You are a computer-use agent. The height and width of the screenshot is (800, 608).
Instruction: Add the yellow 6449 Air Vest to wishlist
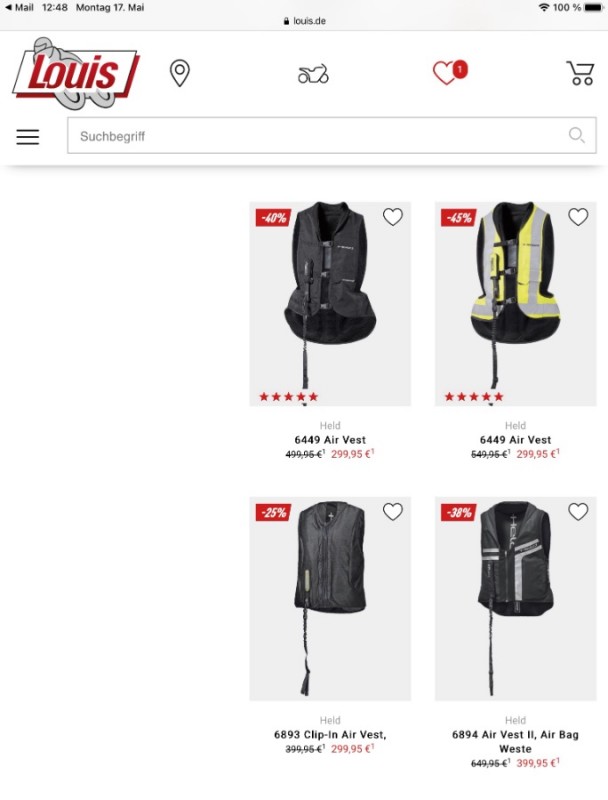pyautogui.click(x=578, y=217)
